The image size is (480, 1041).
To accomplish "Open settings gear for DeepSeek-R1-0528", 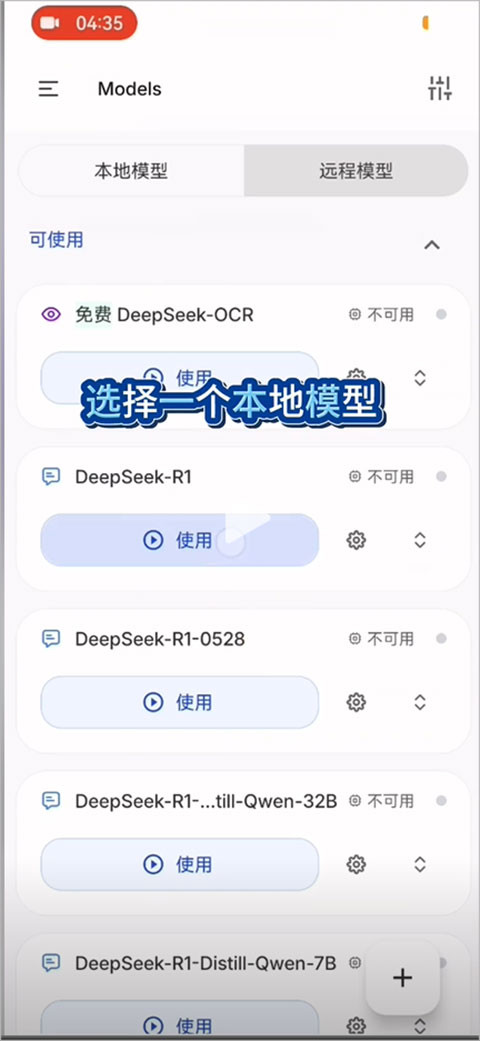I will click(357, 702).
